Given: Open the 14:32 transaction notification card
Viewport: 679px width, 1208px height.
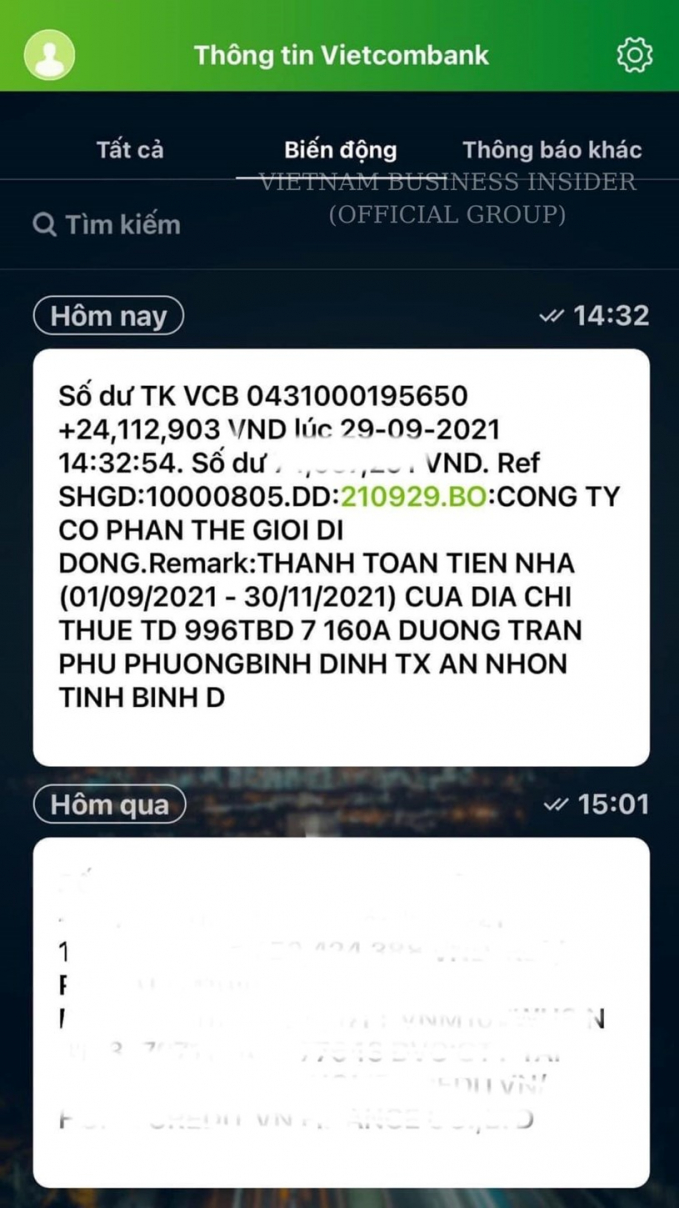Looking at the screenshot, I should 340,556.
